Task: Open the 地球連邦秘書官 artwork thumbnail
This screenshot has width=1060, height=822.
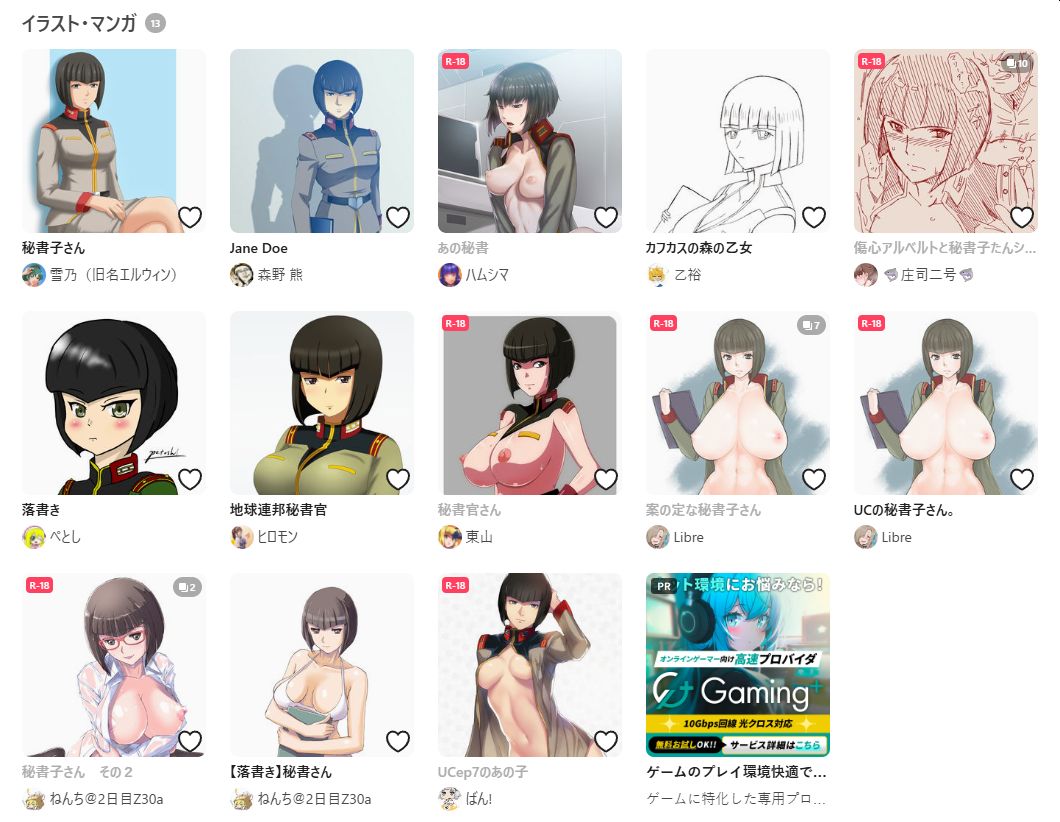Action: point(321,402)
